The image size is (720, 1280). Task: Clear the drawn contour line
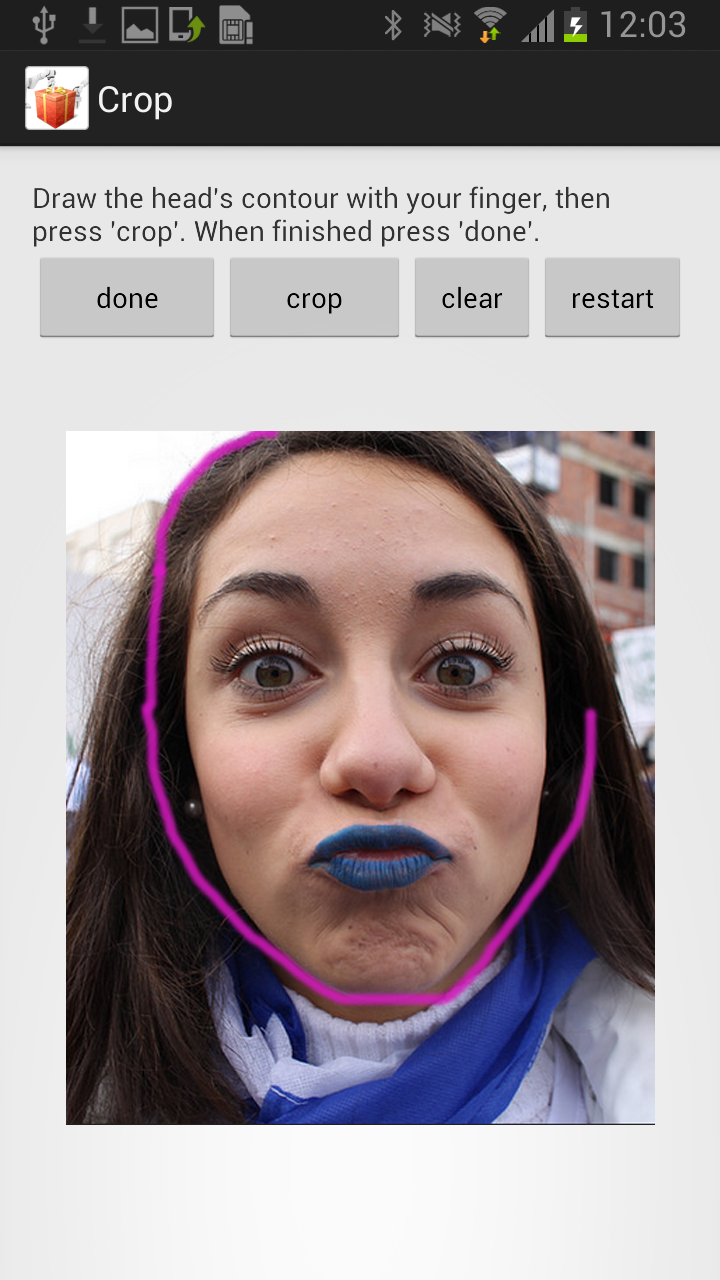(471, 298)
